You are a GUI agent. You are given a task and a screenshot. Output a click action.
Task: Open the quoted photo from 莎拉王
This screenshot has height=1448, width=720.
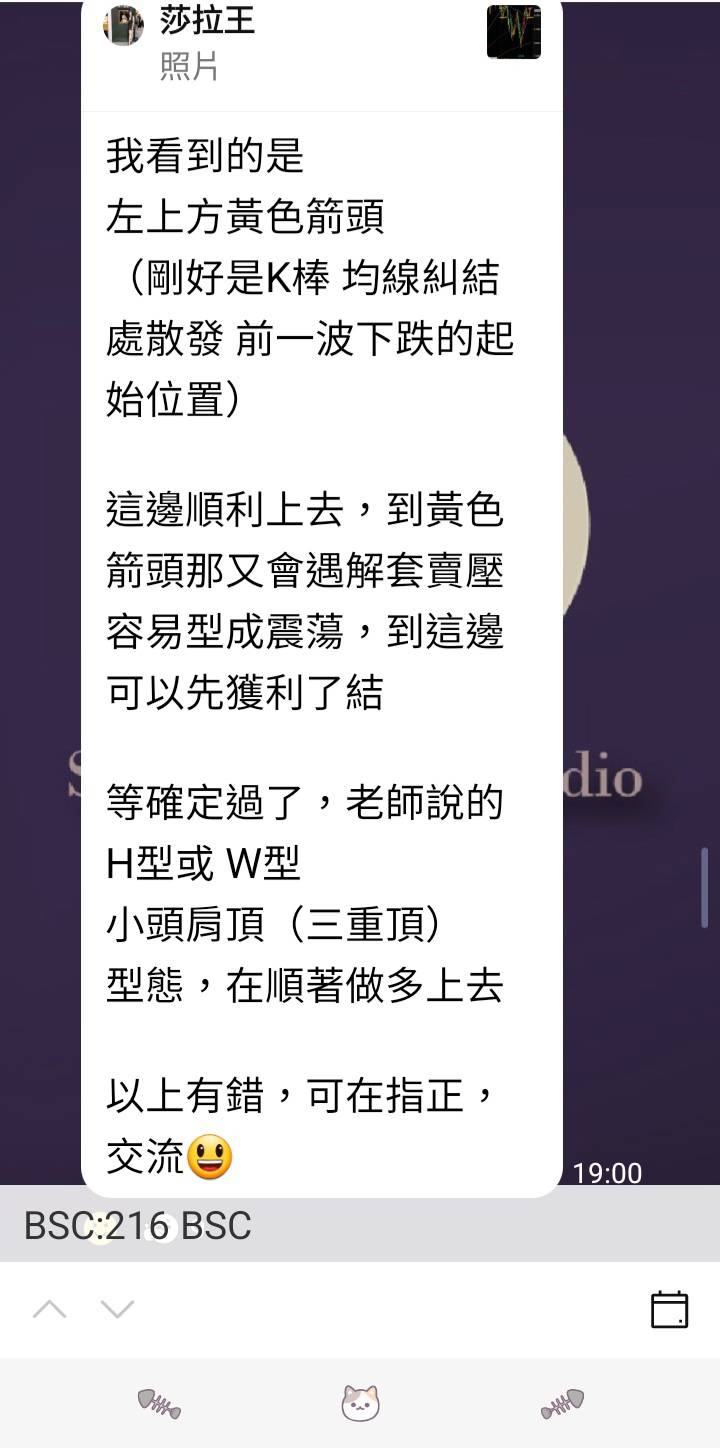pyautogui.click(x=514, y=32)
